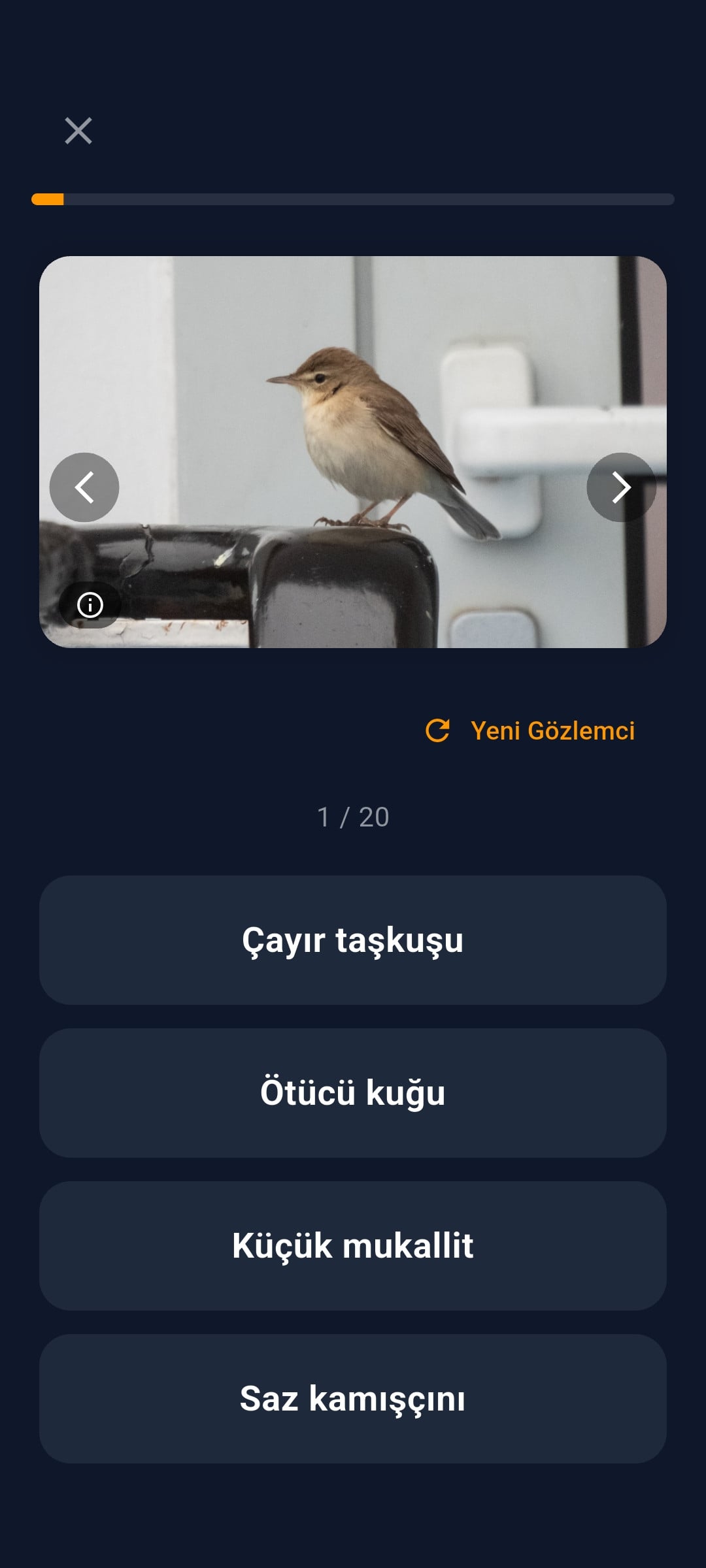706x1568 pixels.
Task: Tap Yeni Gözlemci to load new observer
Action: coord(531,730)
